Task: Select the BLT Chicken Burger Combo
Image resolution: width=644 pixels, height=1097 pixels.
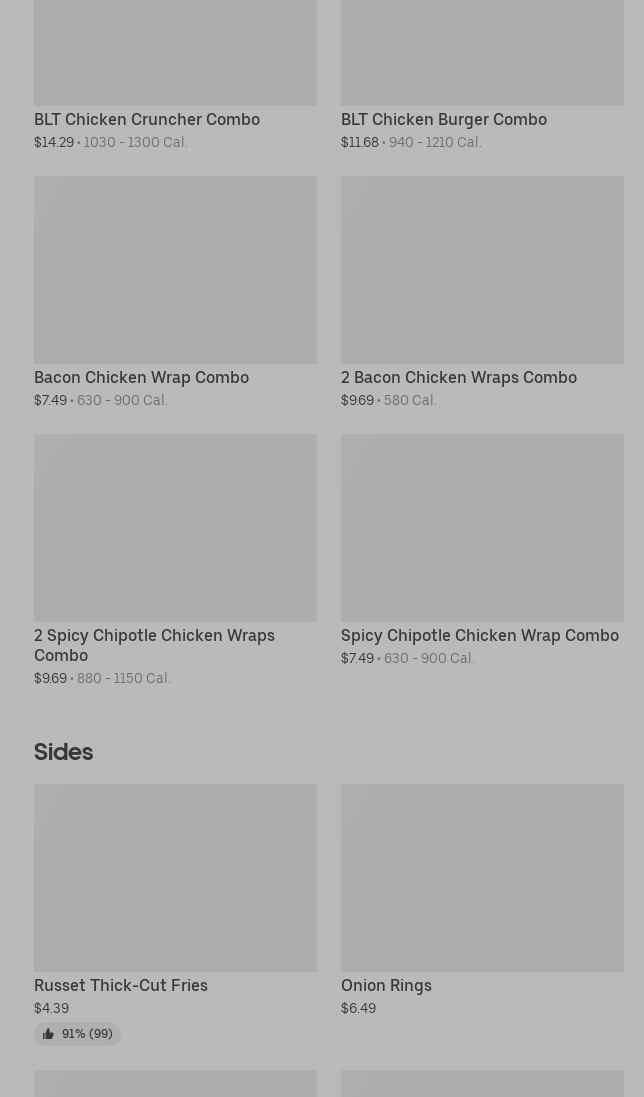Action: click(x=482, y=76)
